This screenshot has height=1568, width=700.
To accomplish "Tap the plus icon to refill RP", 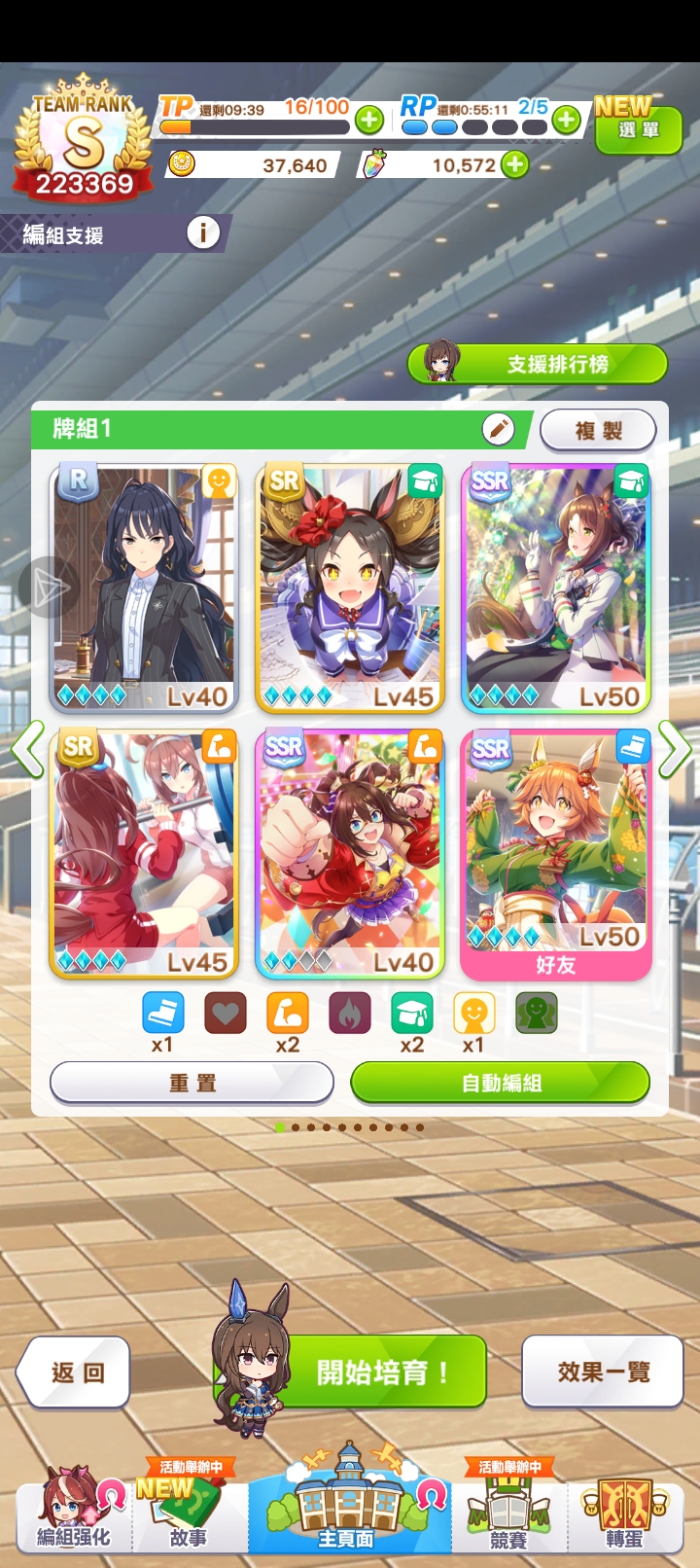I will (x=566, y=121).
